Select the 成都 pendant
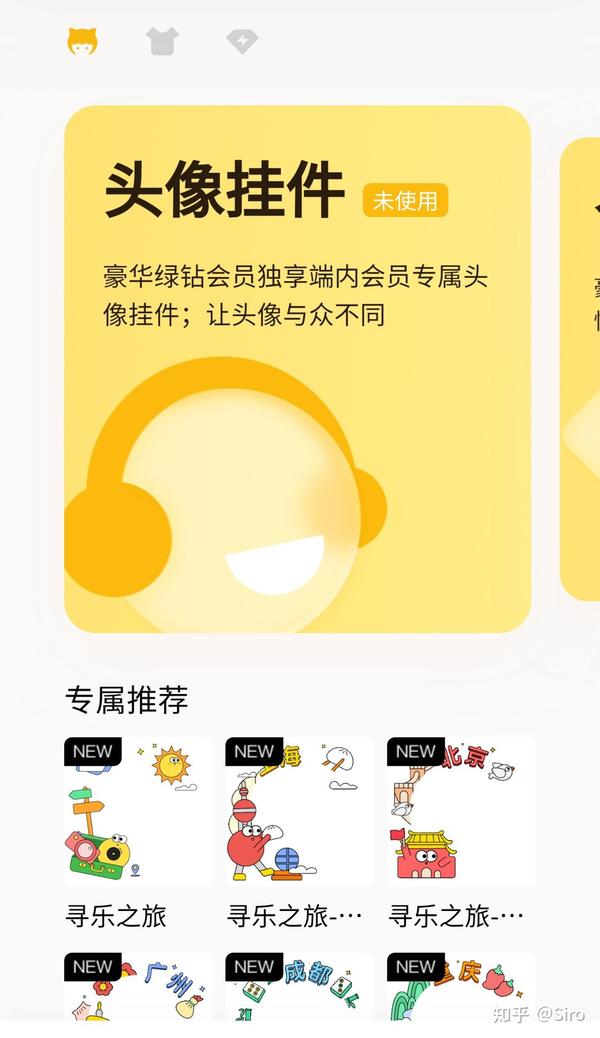 pyautogui.click(x=300, y=987)
